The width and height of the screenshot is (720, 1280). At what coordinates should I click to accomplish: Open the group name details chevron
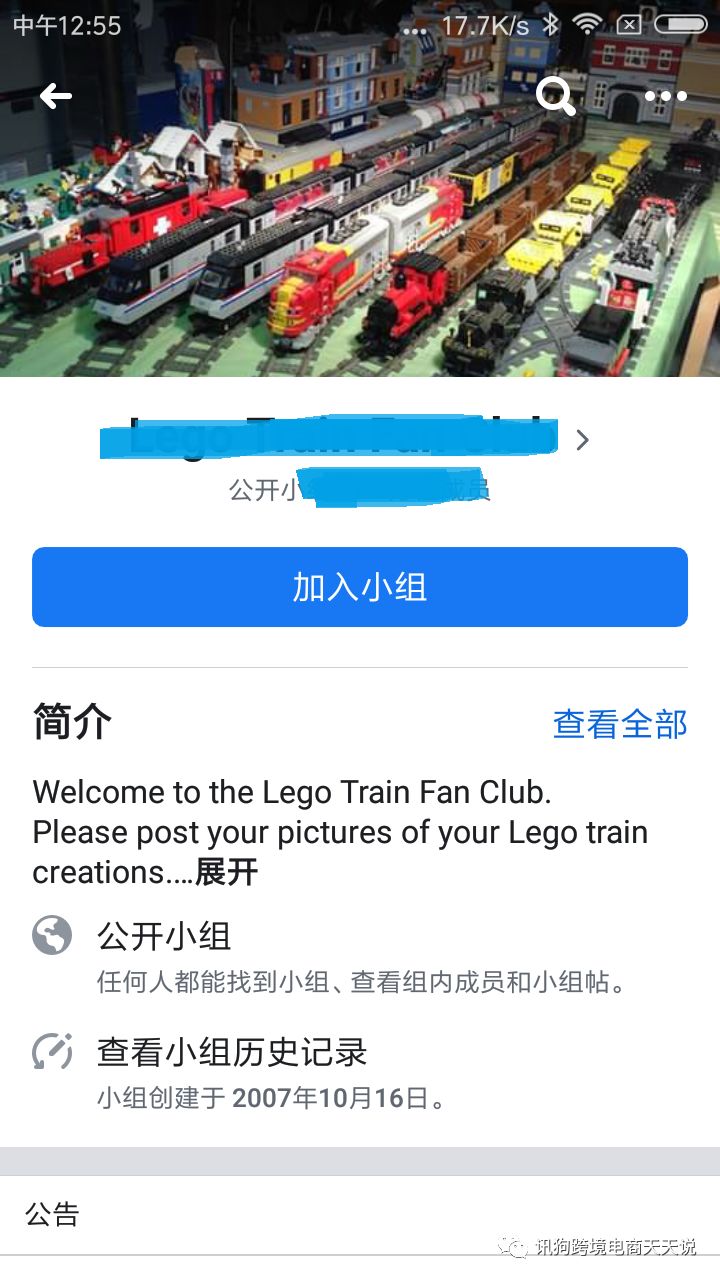[x=583, y=440]
